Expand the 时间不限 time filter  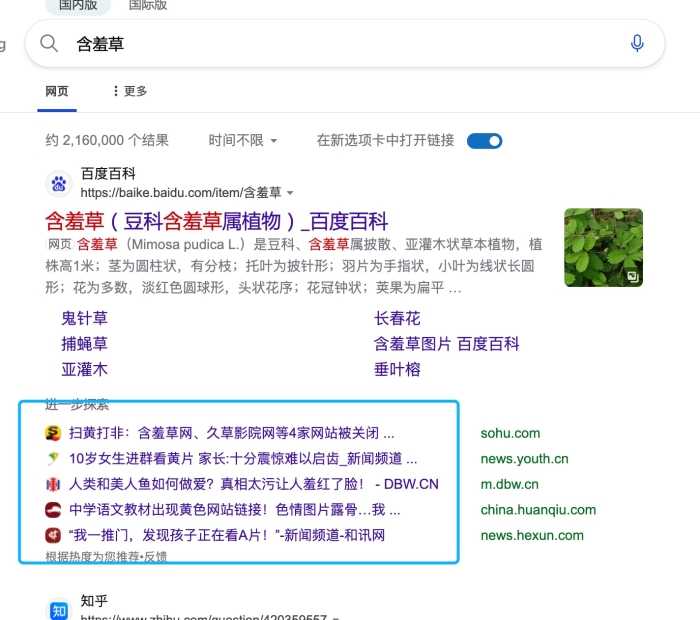coord(243,141)
